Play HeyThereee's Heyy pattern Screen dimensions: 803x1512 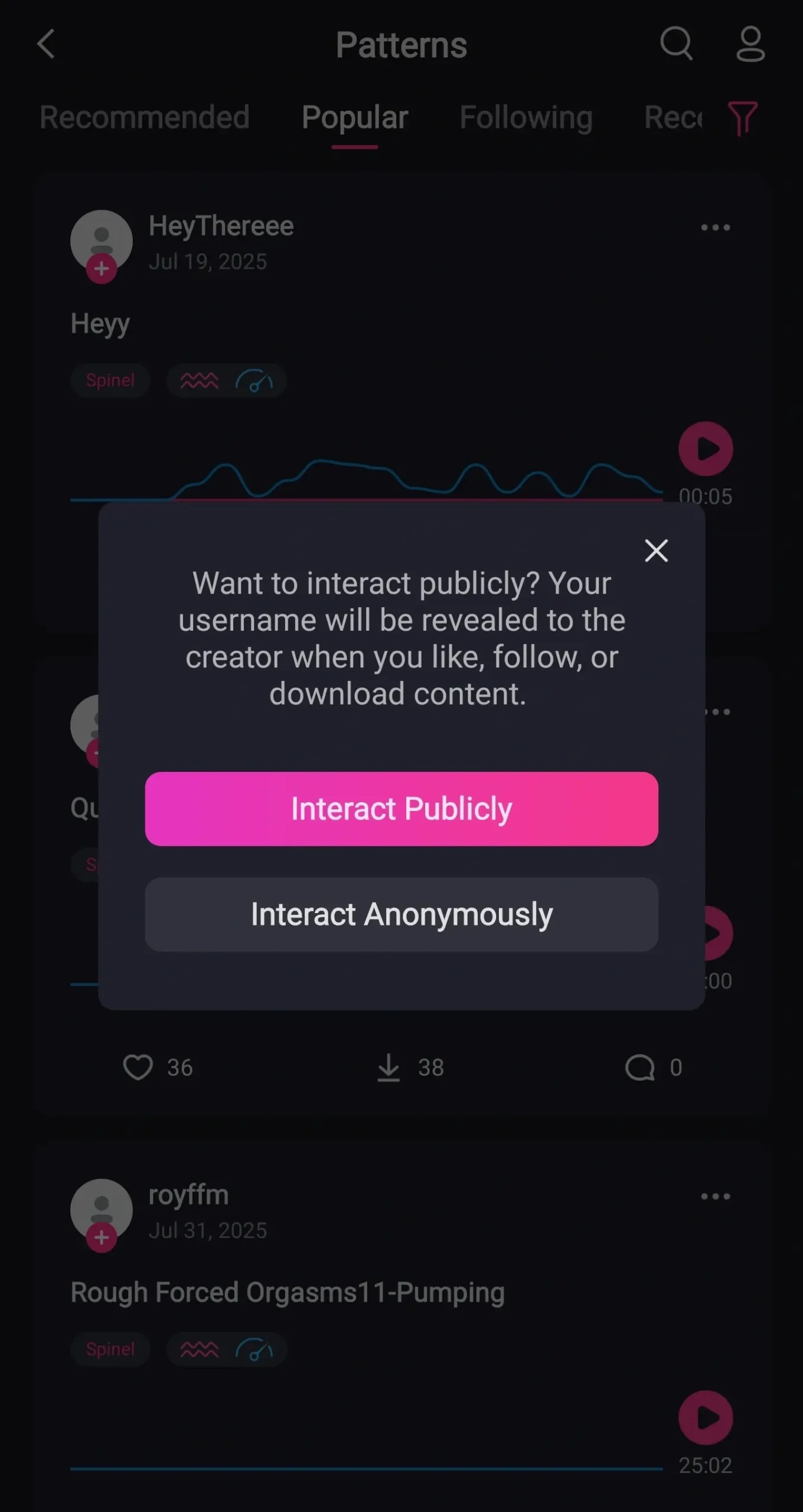[x=706, y=449]
